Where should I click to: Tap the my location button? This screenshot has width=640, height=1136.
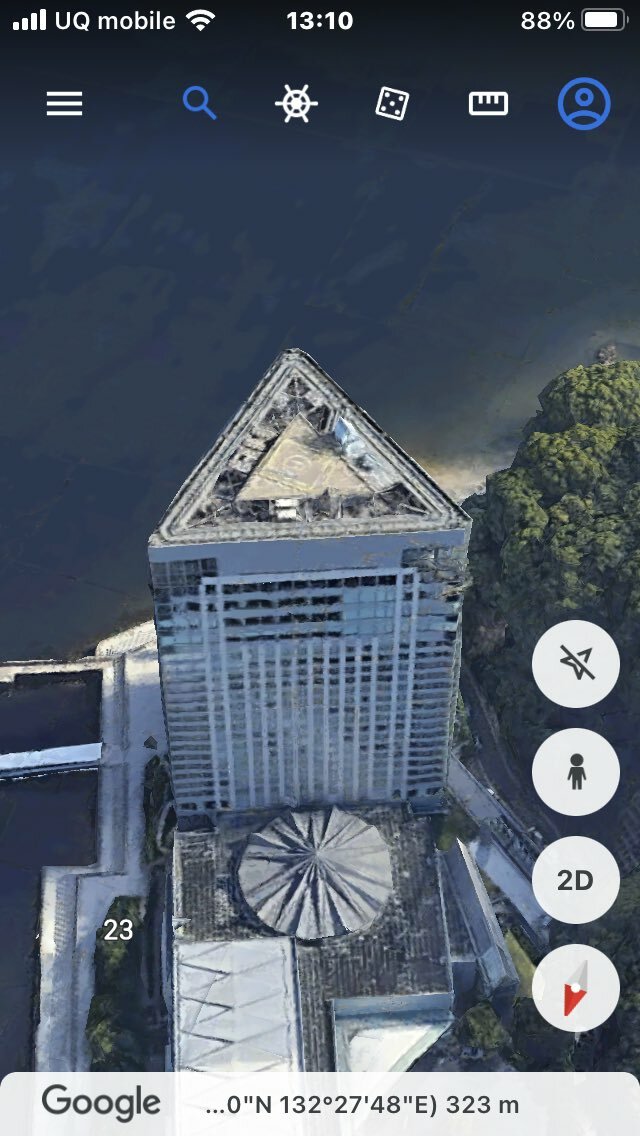pyautogui.click(x=575, y=664)
